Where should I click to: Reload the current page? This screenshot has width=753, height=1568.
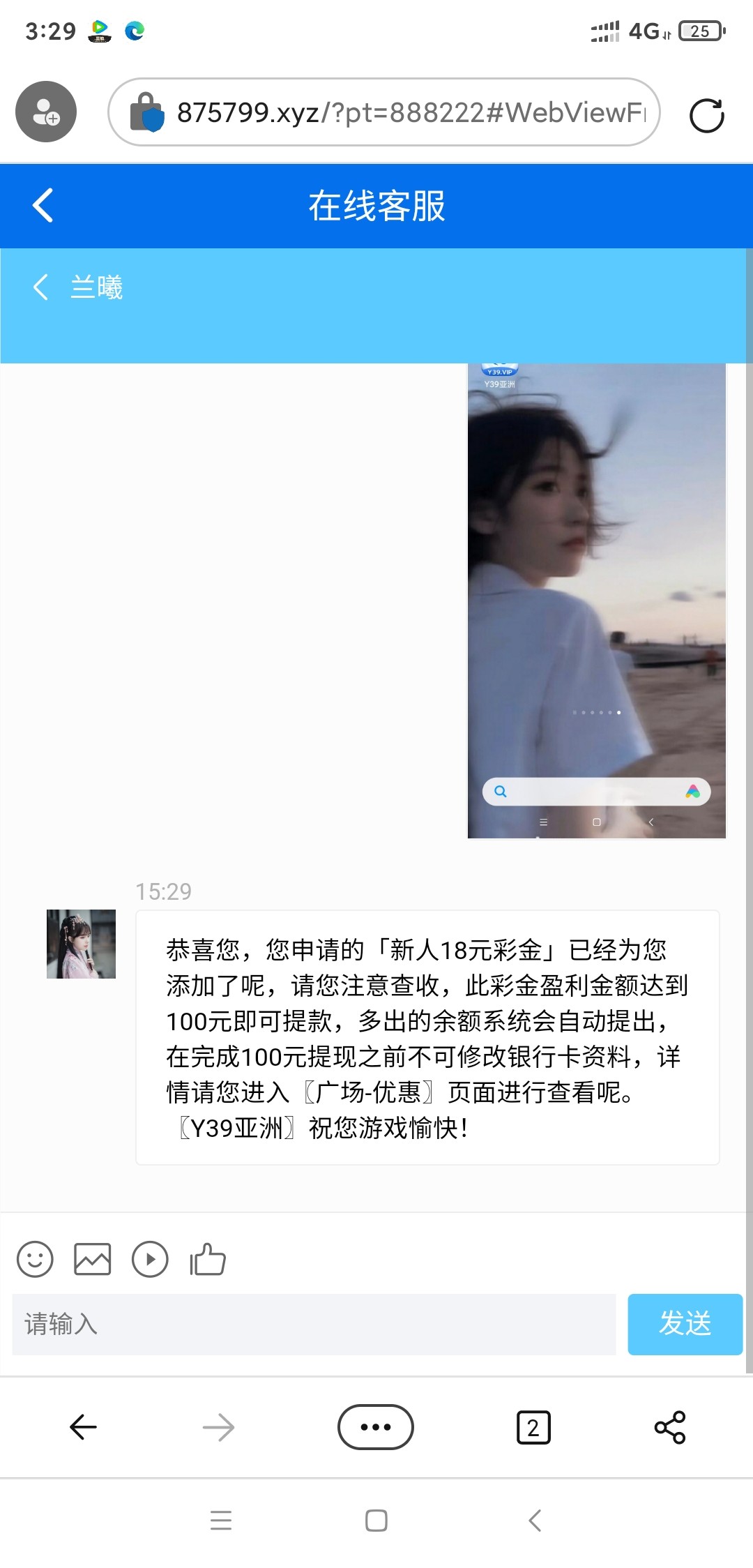(x=706, y=115)
